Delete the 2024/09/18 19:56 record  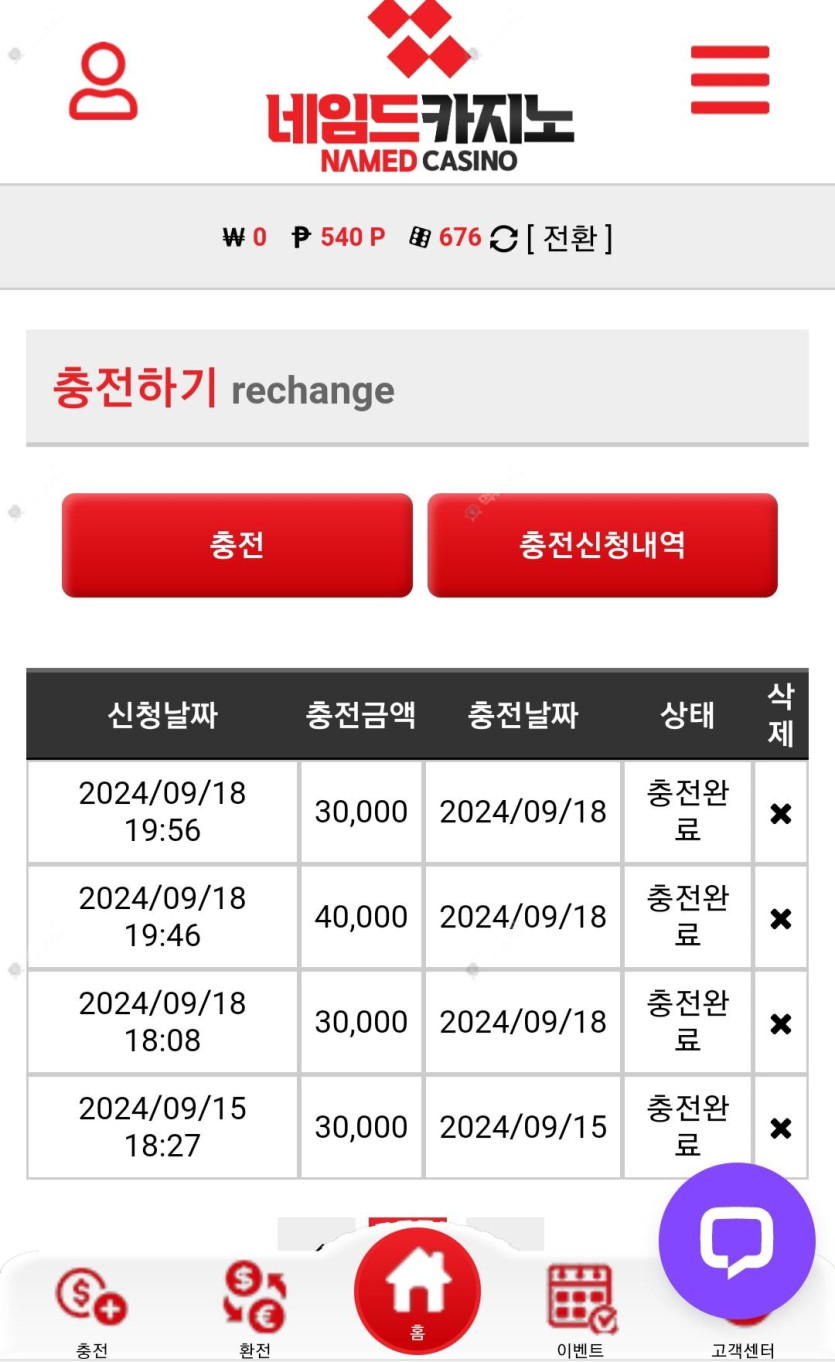pos(781,814)
